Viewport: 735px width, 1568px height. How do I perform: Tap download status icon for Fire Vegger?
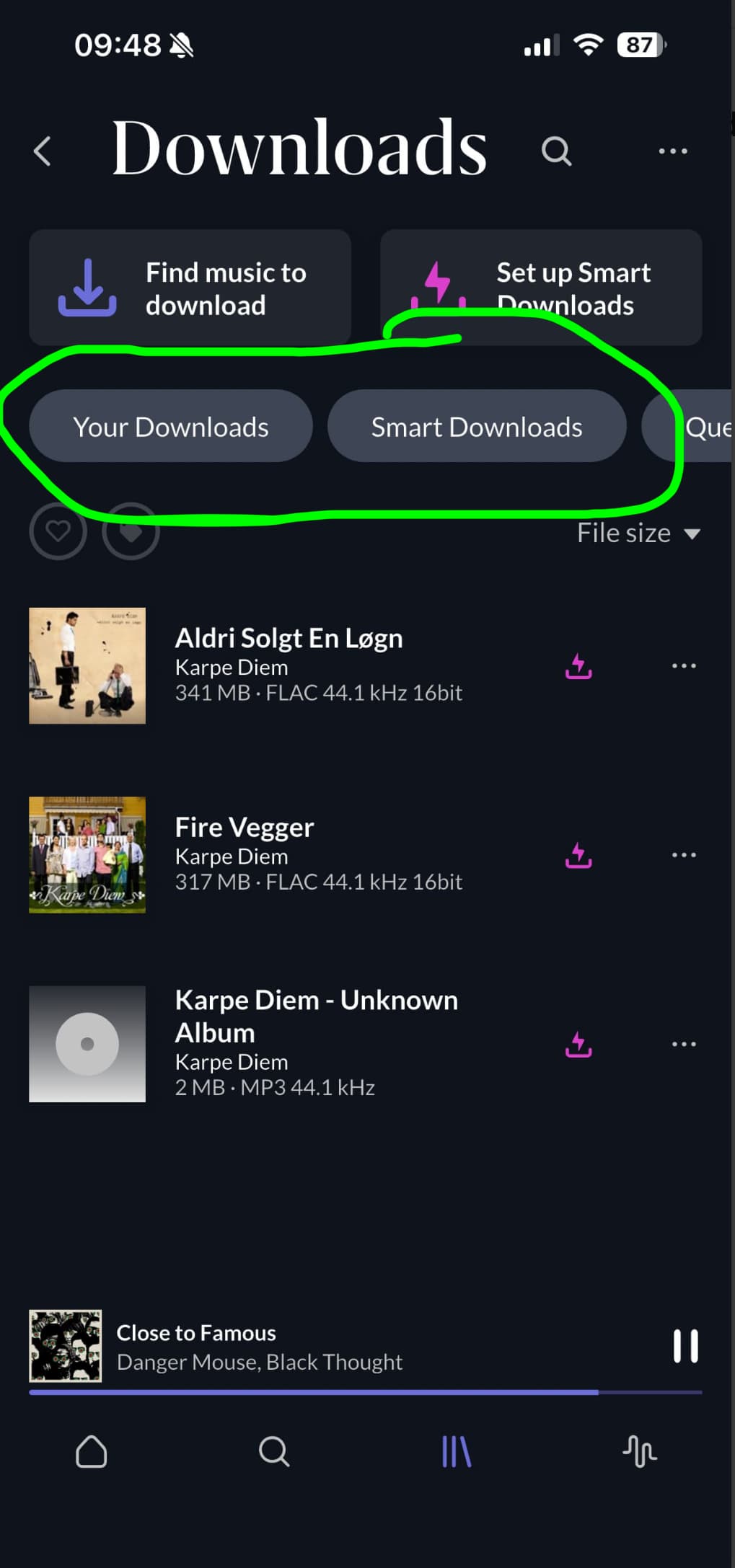point(578,855)
